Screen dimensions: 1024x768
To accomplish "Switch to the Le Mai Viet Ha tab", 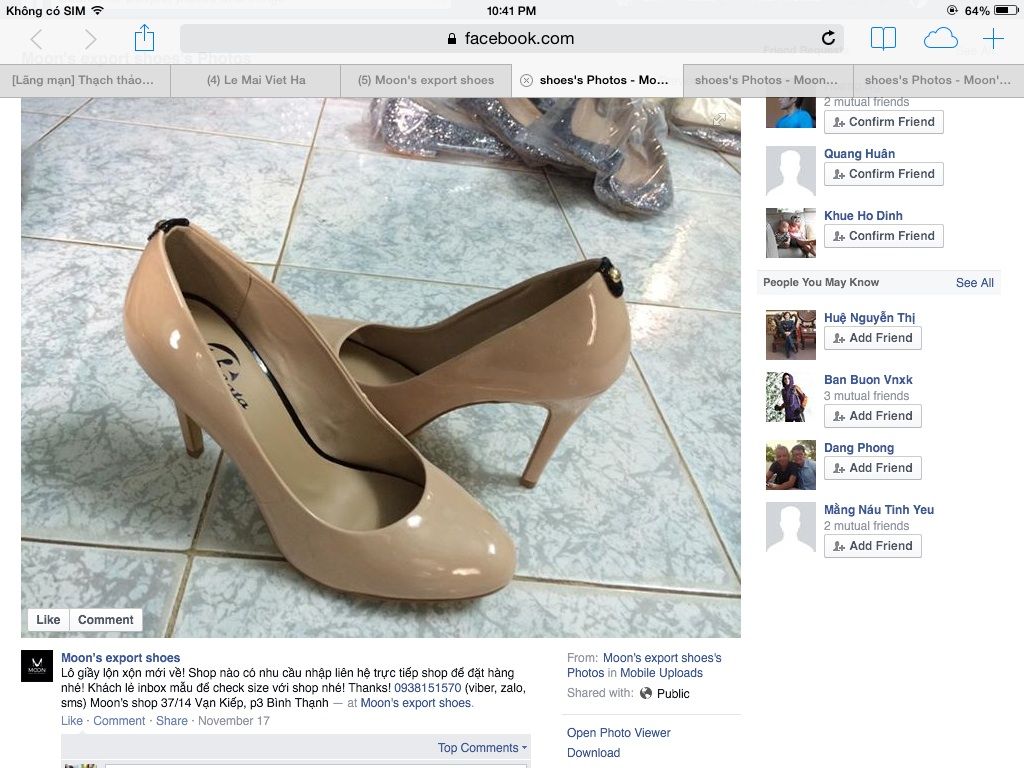I will pyautogui.click(x=256, y=80).
